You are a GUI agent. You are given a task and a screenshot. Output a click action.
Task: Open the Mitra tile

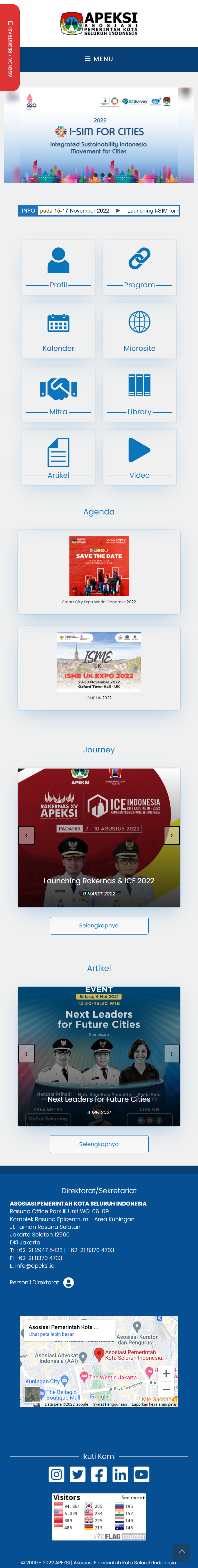(58, 394)
